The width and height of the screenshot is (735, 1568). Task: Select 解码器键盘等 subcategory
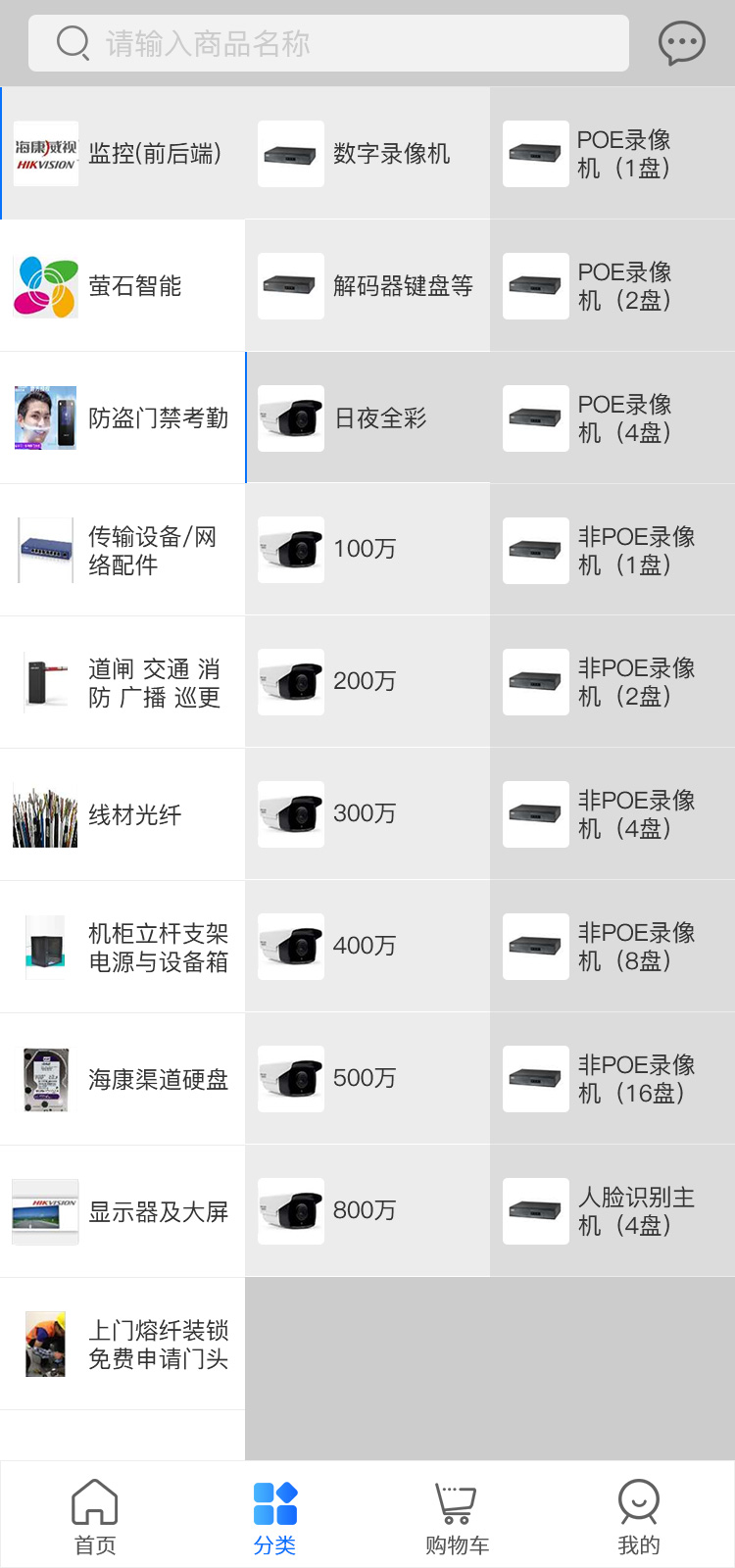pyautogui.click(x=367, y=286)
